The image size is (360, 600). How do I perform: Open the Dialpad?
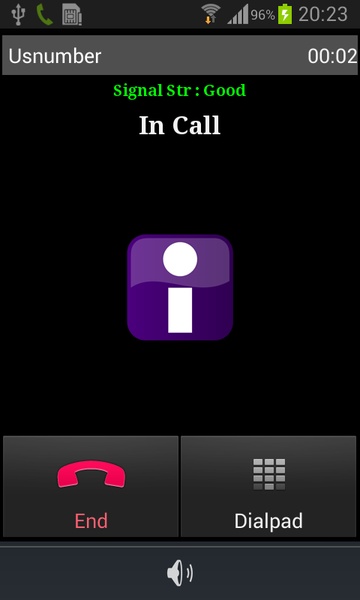[269, 486]
